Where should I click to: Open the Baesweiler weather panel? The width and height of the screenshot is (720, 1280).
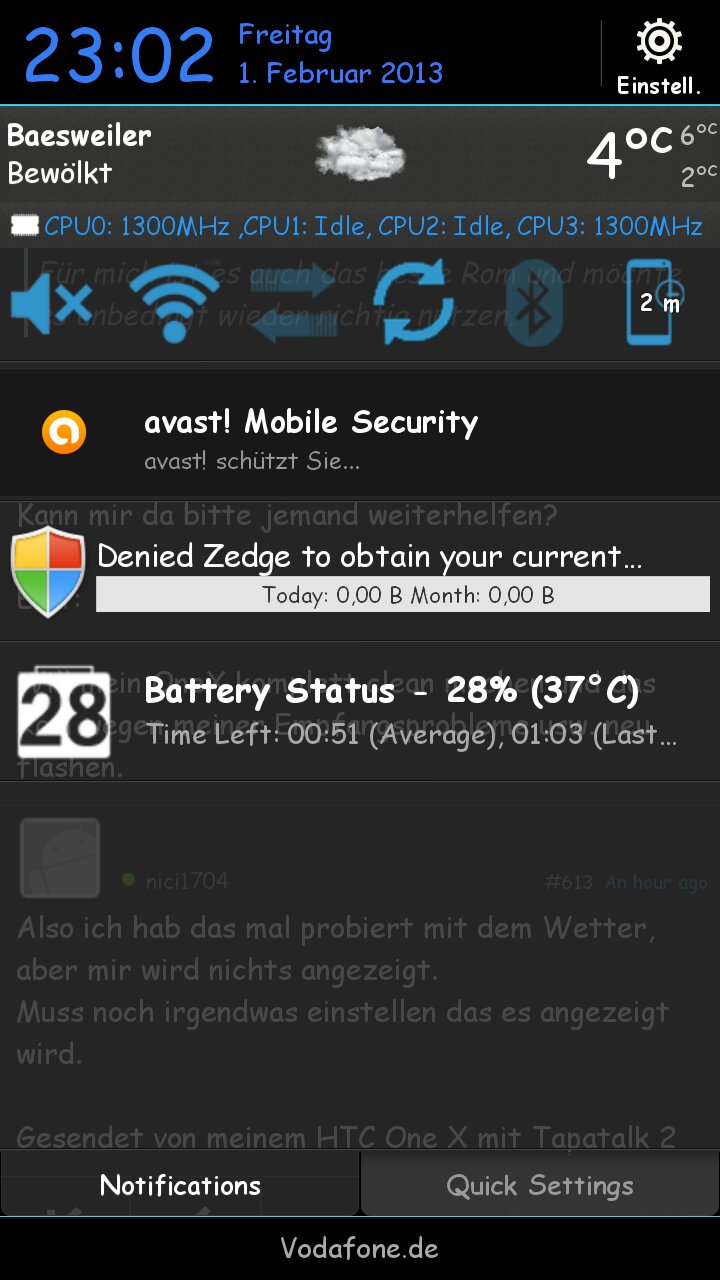pyautogui.click(x=360, y=155)
